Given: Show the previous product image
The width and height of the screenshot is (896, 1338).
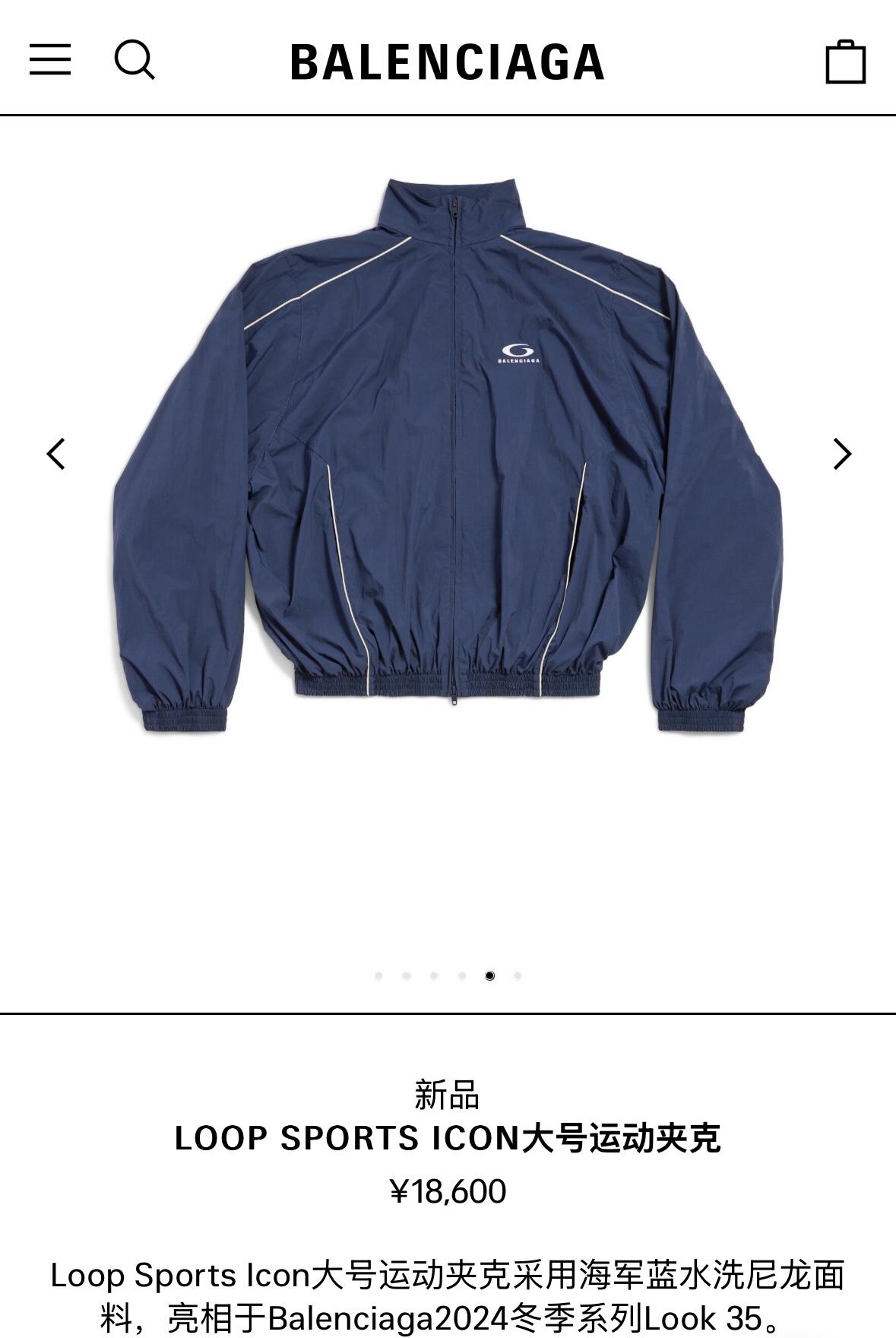Looking at the screenshot, I should [x=56, y=454].
